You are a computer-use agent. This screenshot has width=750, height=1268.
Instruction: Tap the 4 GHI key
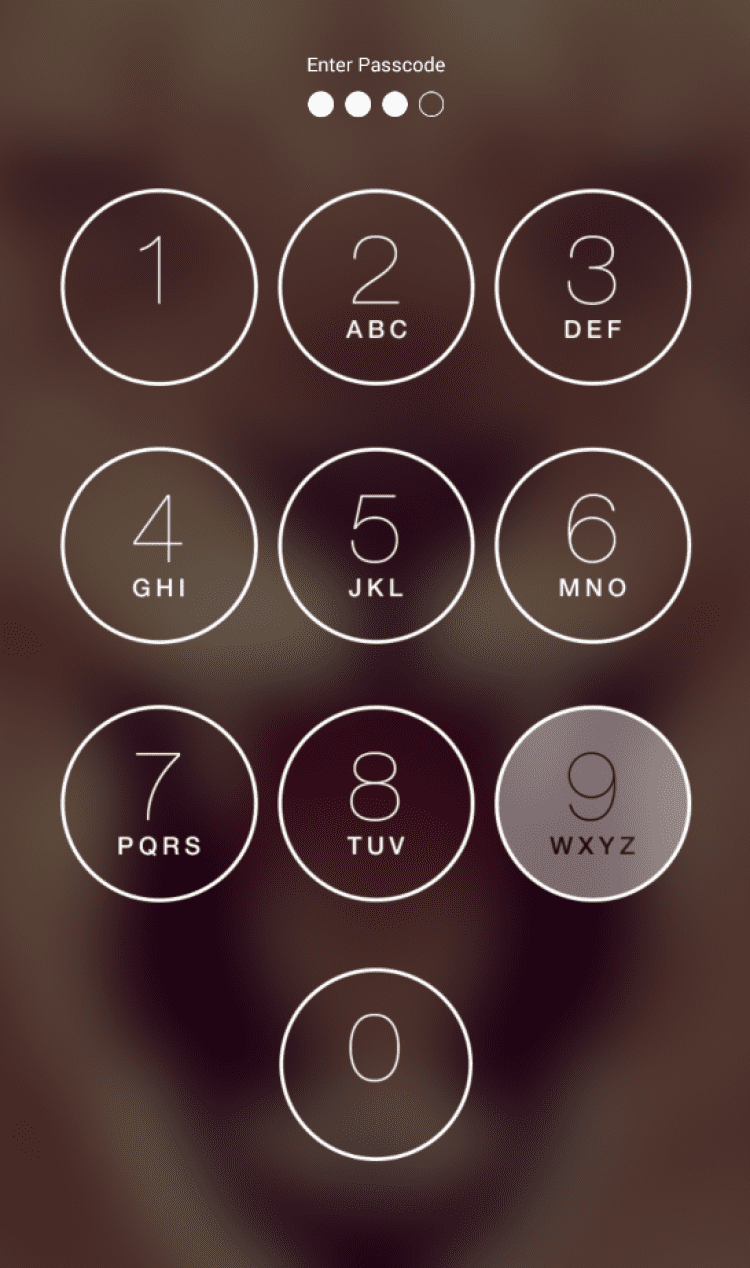(159, 545)
